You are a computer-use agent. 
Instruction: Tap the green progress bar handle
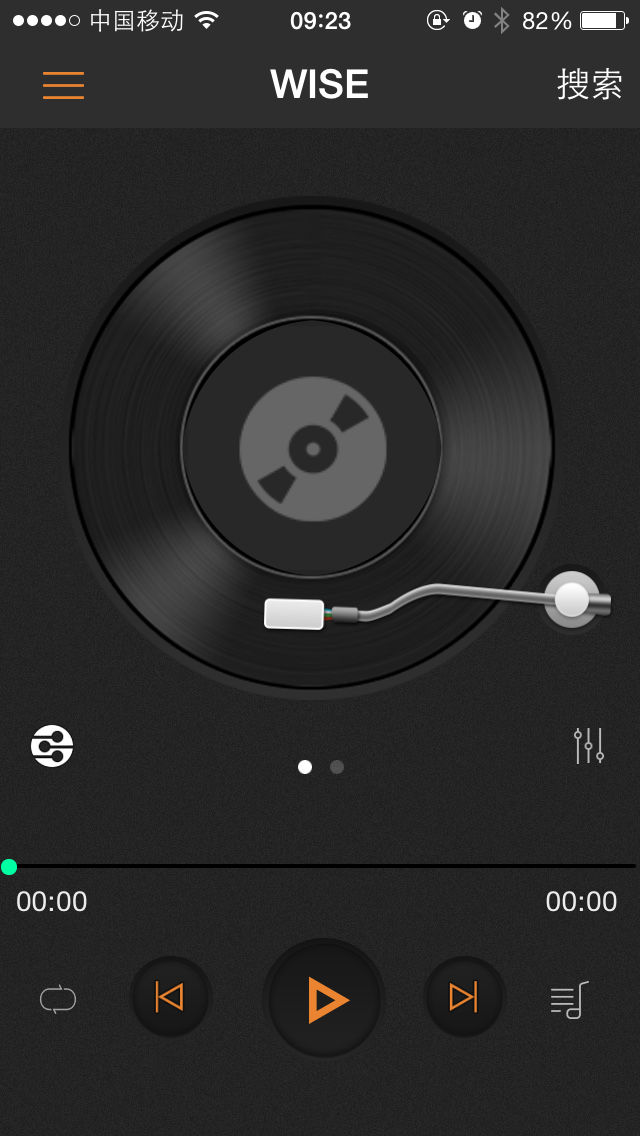pyautogui.click(x=9, y=866)
